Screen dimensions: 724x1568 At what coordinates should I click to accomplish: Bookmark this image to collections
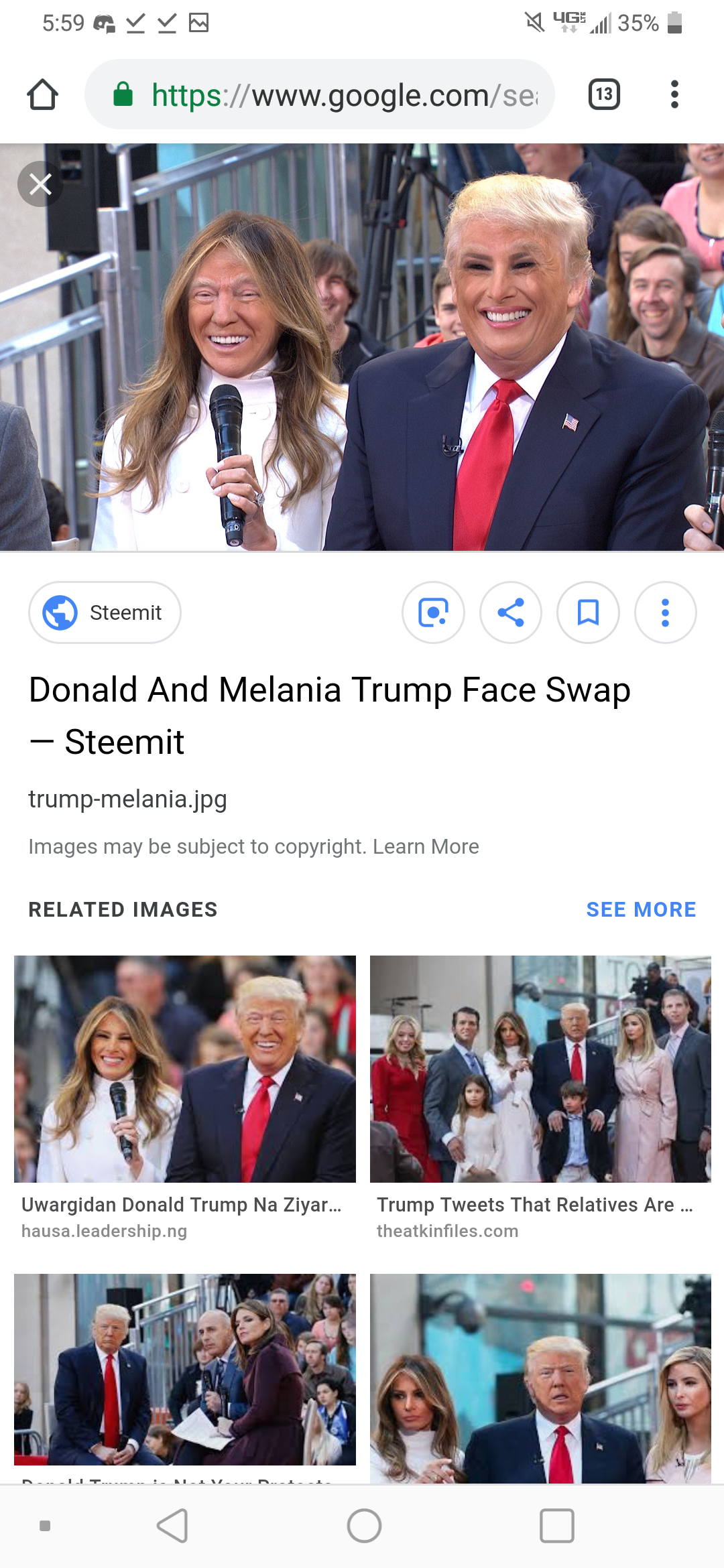point(588,612)
